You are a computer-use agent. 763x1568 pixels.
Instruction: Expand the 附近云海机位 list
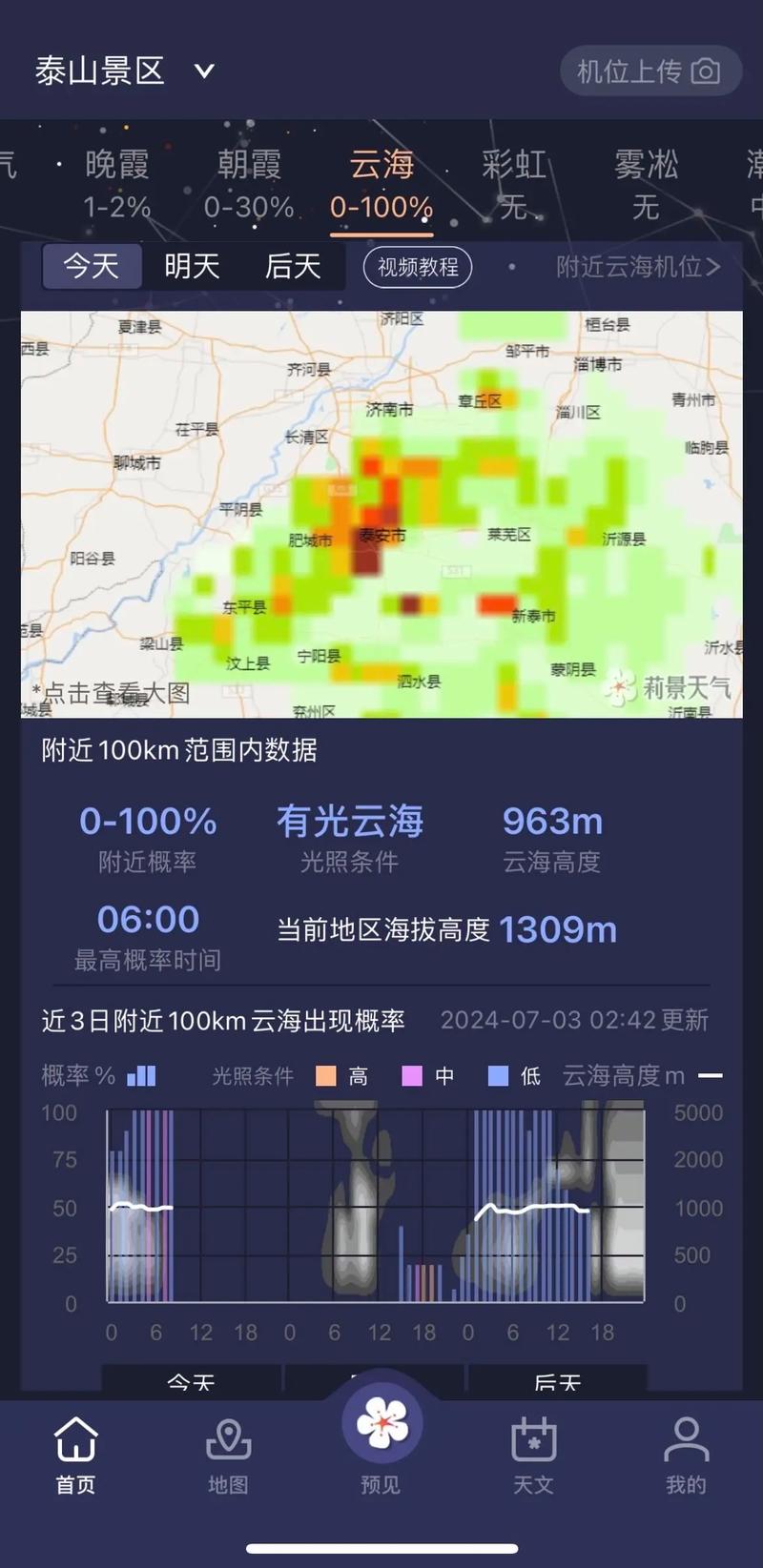(x=637, y=267)
